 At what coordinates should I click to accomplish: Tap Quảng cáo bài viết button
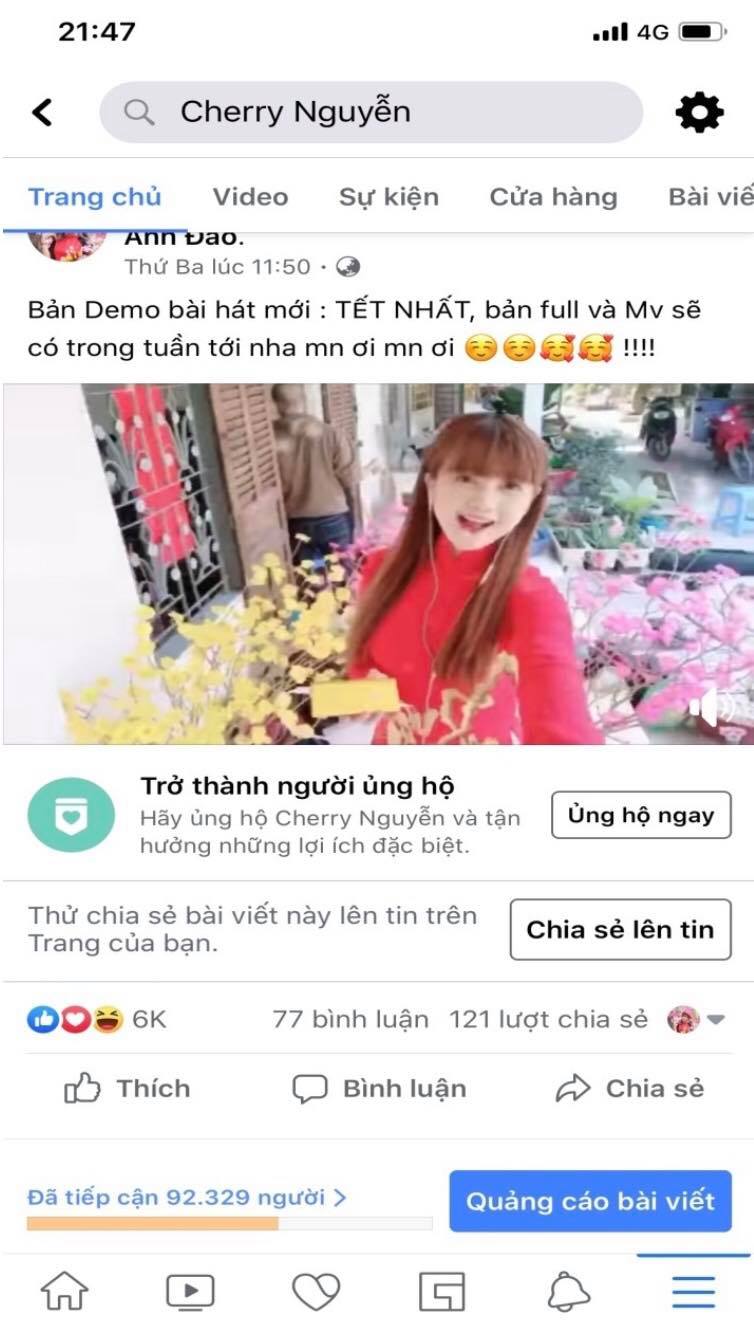[x=590, y=1201]
